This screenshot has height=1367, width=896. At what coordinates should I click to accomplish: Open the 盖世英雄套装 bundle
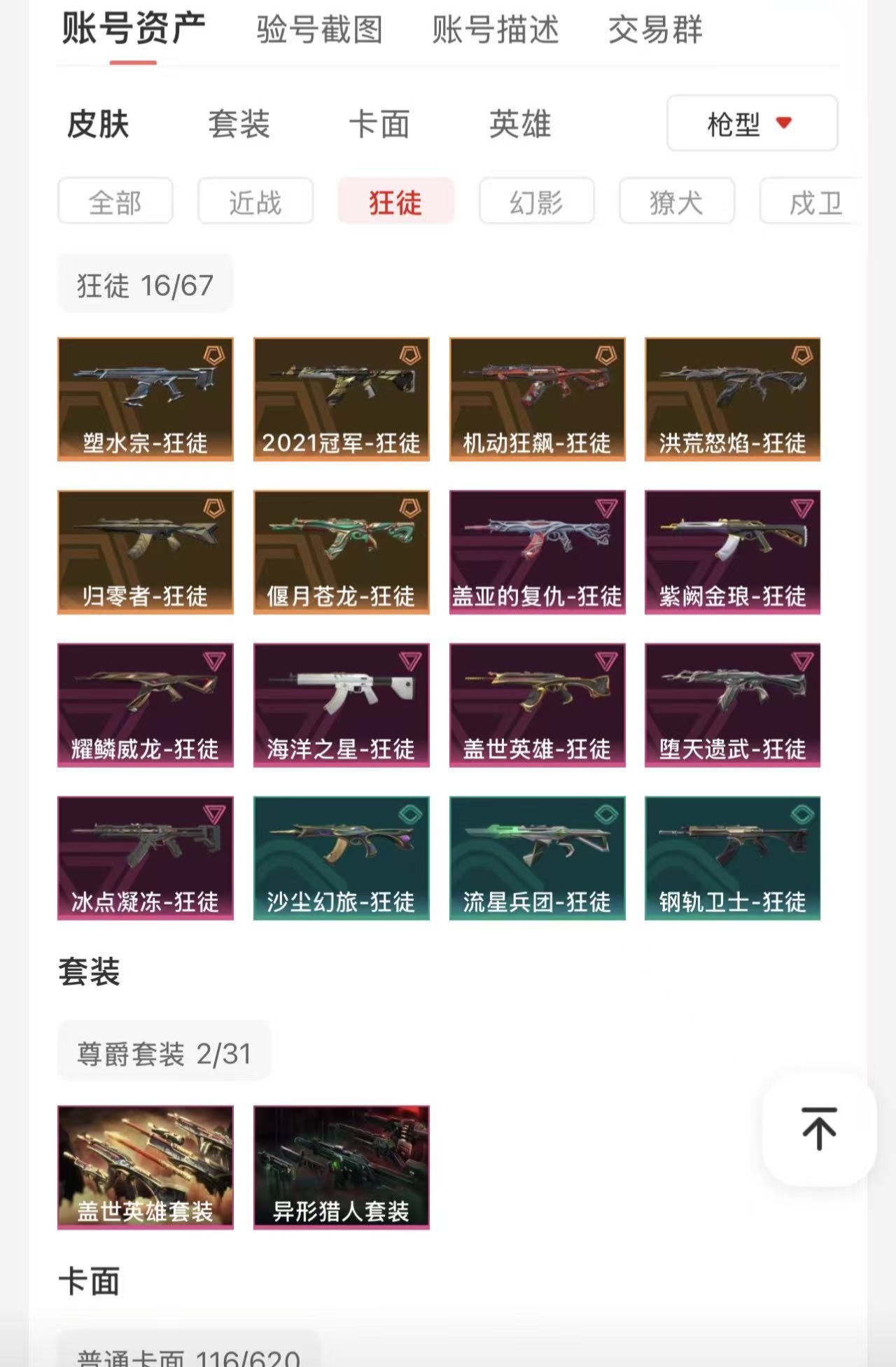coord(146,1168)
